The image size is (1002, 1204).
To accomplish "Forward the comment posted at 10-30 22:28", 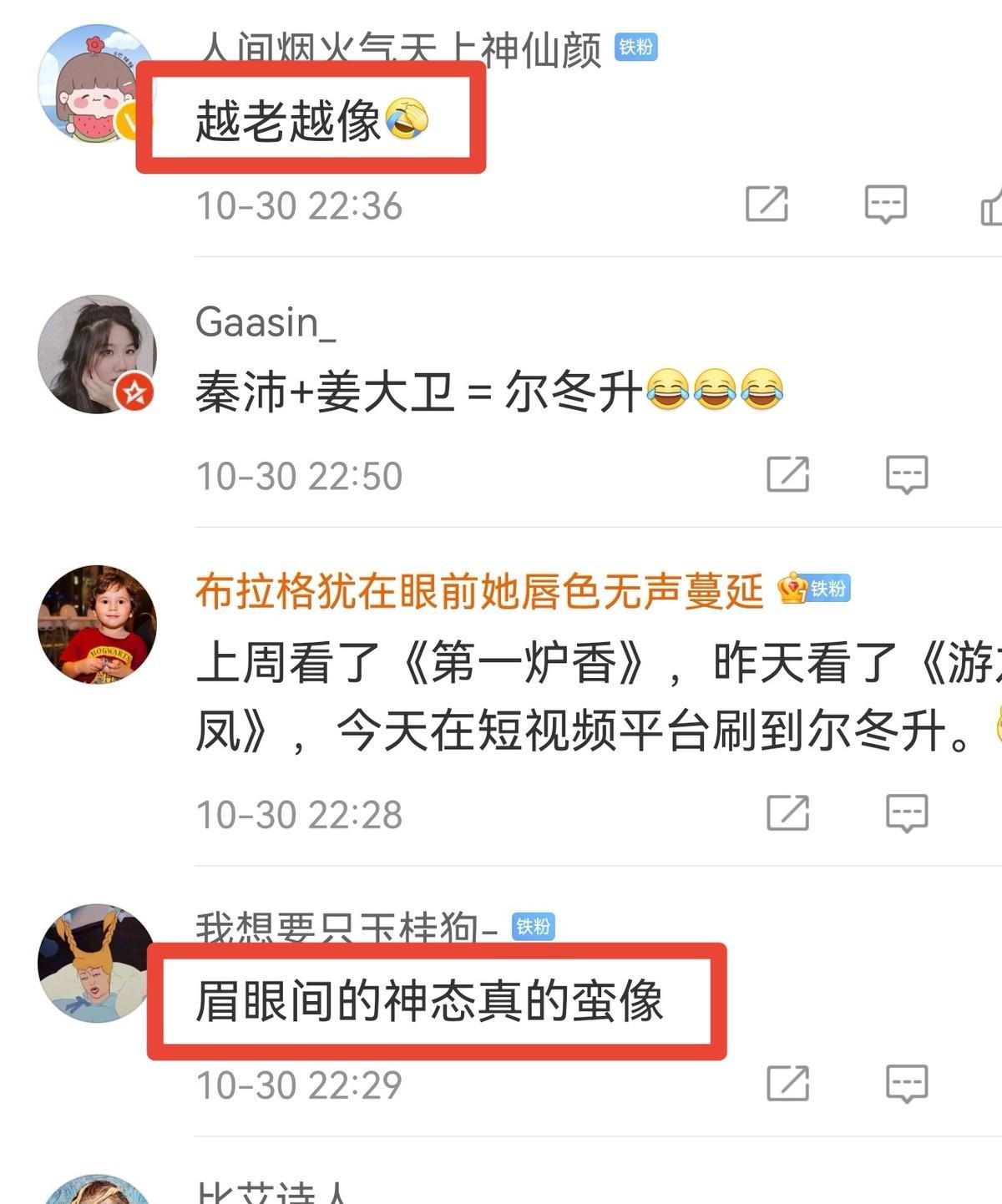I will click(787, 813).
